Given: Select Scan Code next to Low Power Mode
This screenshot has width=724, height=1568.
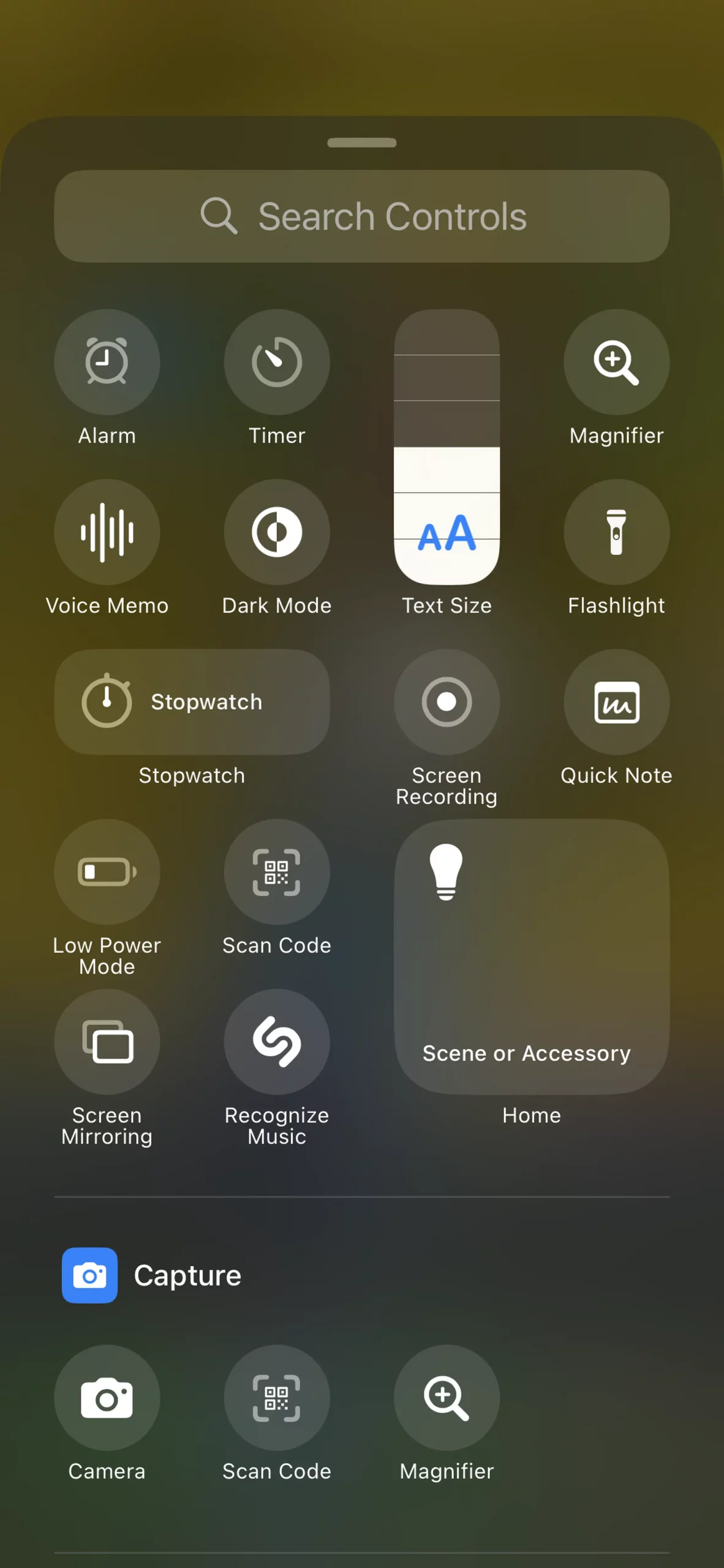Looking at the screenshot, I should [277, 872].
